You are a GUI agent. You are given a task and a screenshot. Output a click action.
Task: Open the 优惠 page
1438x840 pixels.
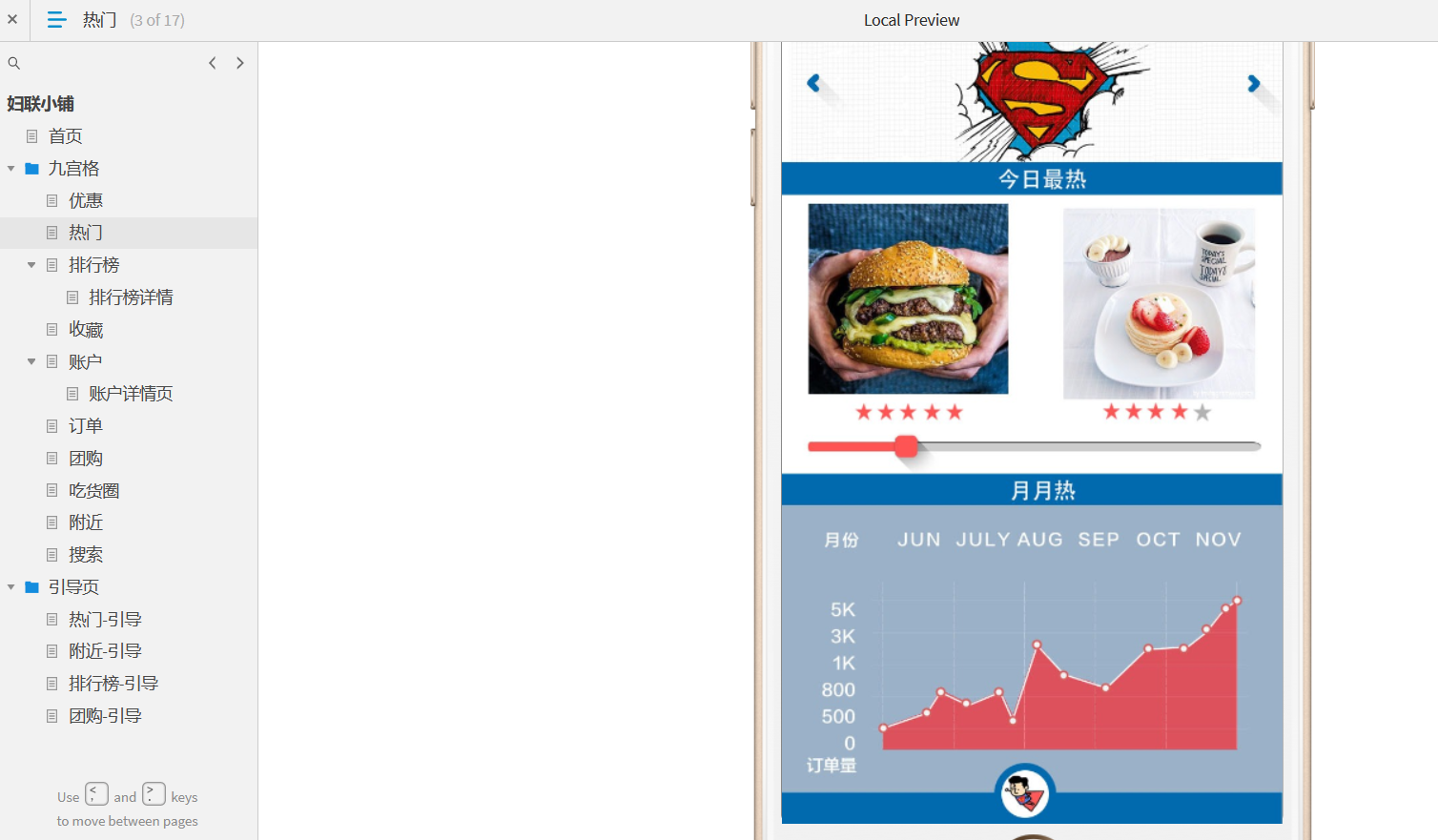(85, 200)
